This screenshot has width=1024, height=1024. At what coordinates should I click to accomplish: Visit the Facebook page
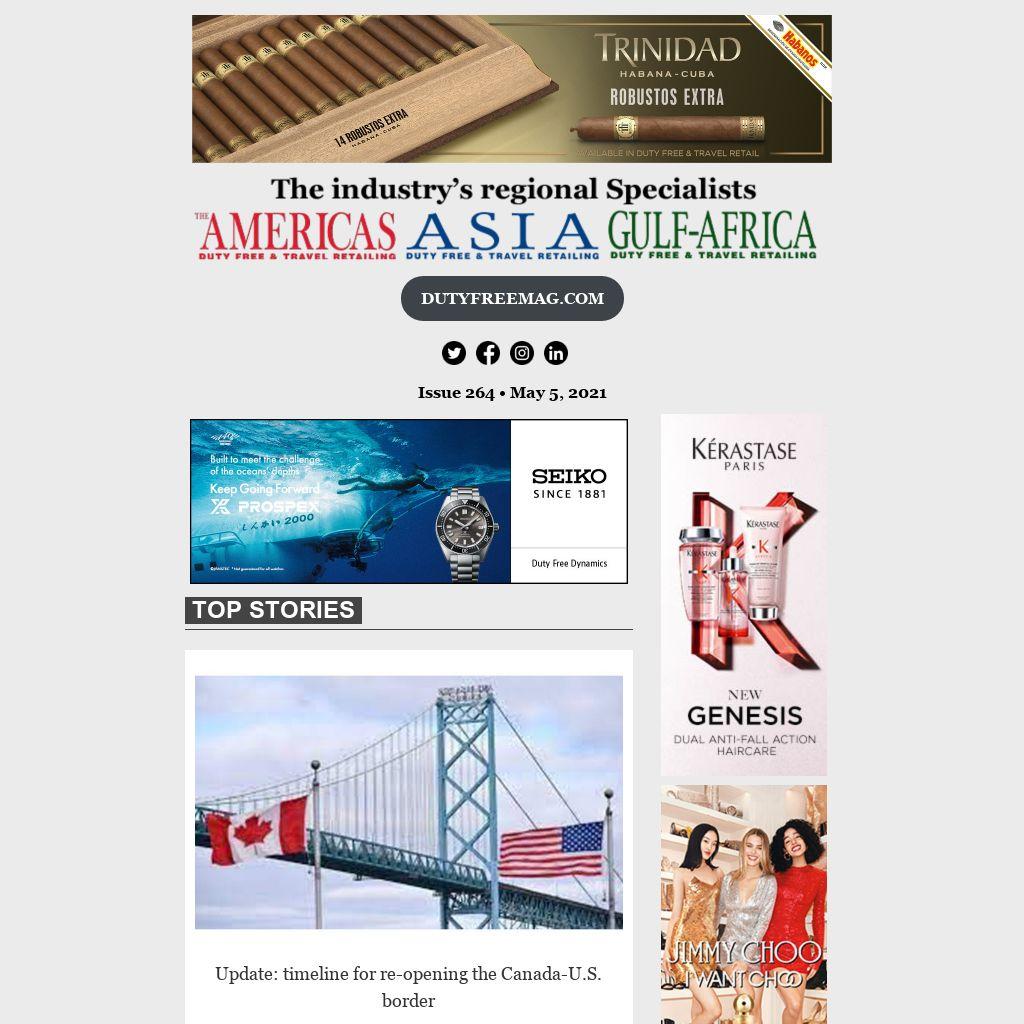(x=488, y=353)
